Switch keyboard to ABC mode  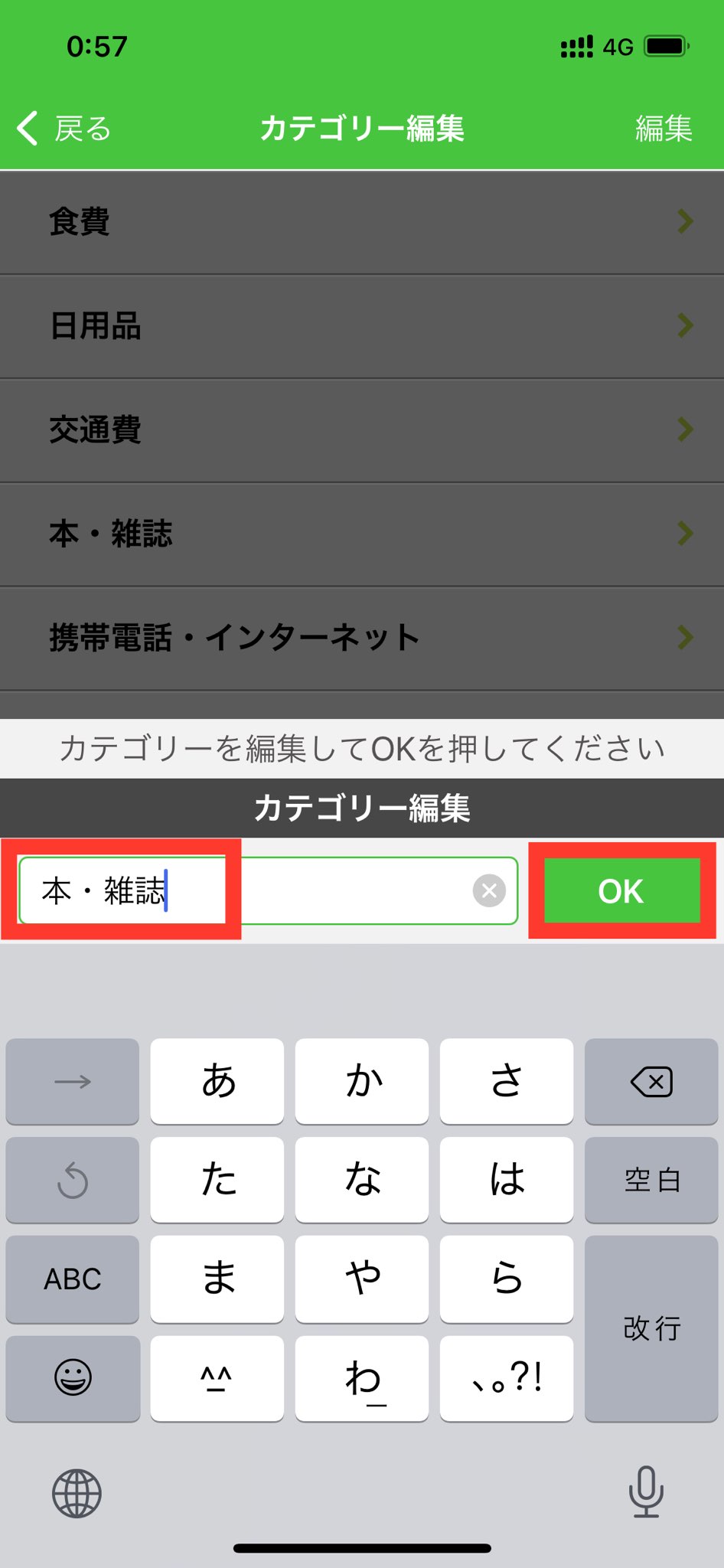[73, 1279]
